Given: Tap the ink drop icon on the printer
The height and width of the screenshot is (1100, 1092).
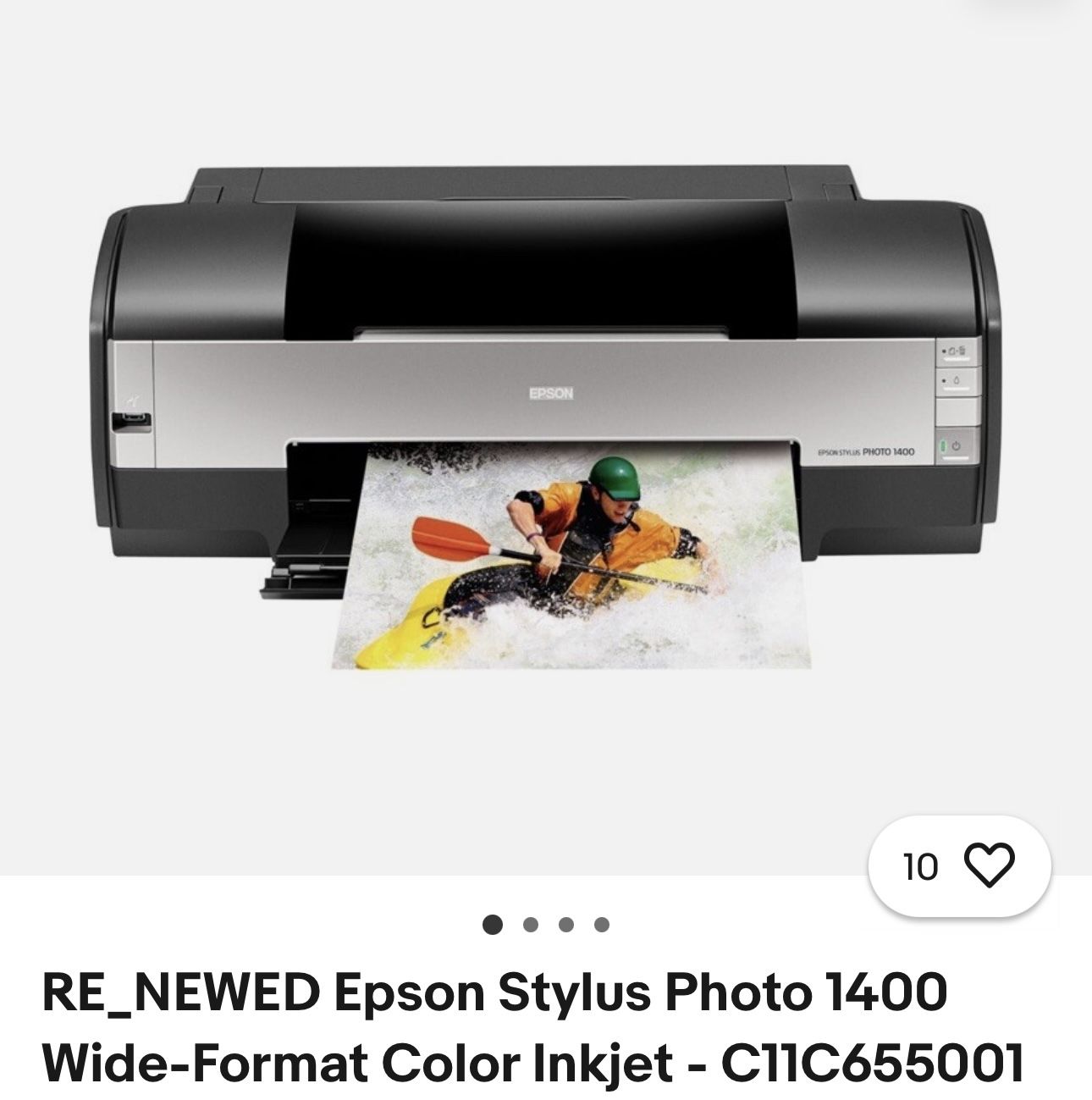Looking at the screenshot, I should click(957, 380).
